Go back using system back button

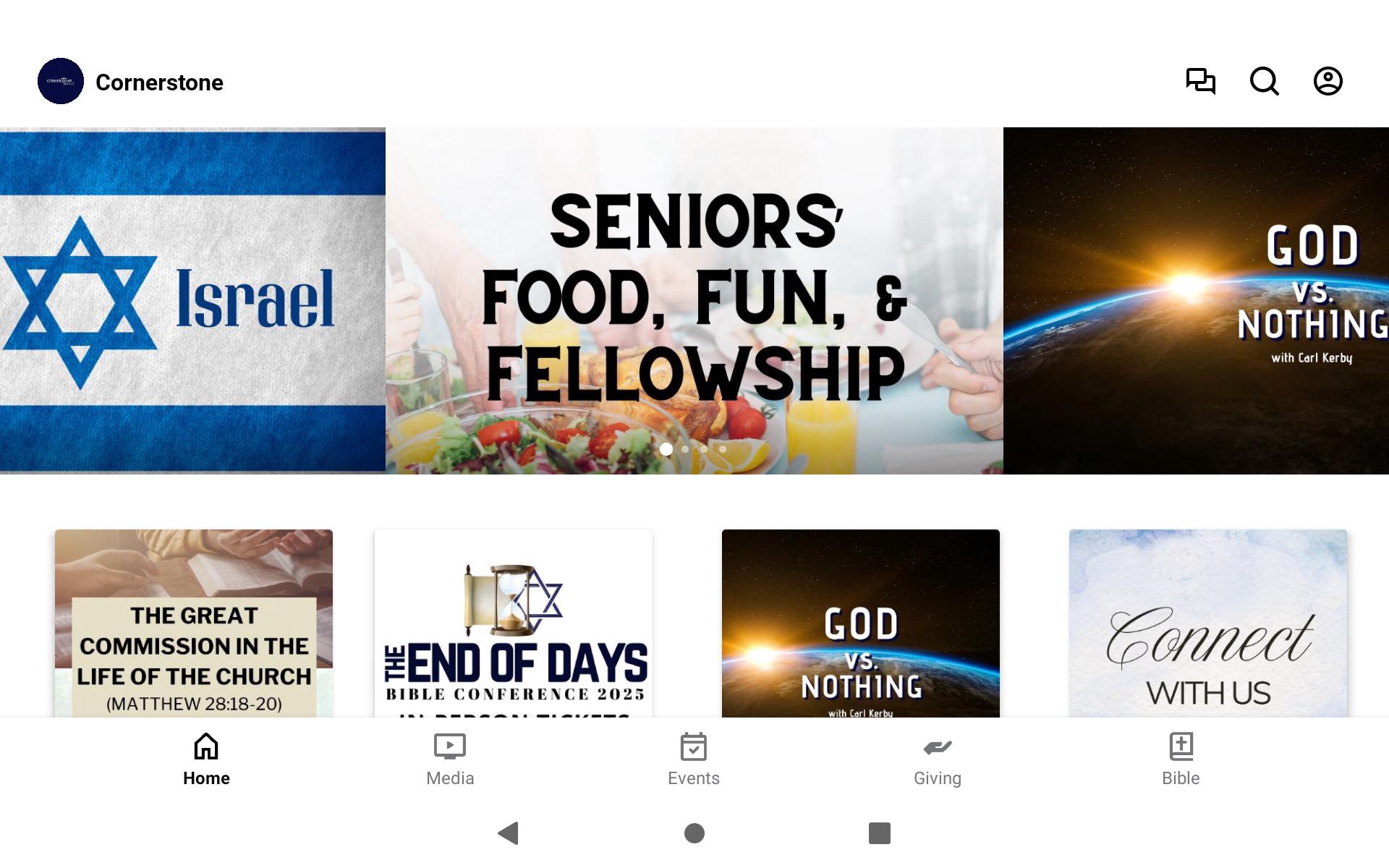pyautogui.click(x=509, y=833)
